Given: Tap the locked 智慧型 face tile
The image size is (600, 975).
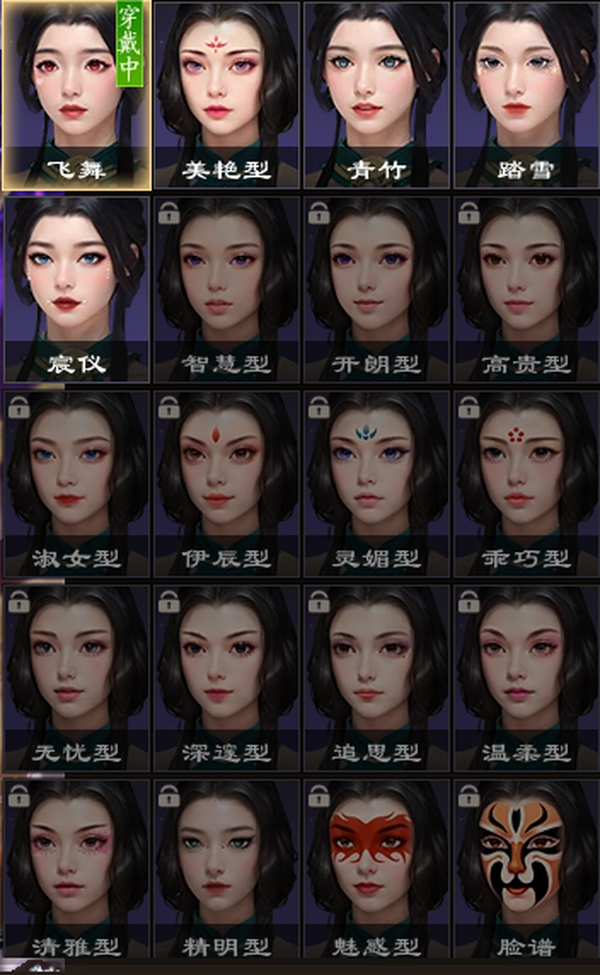Looking at the screenshot, I should [227, 289].
